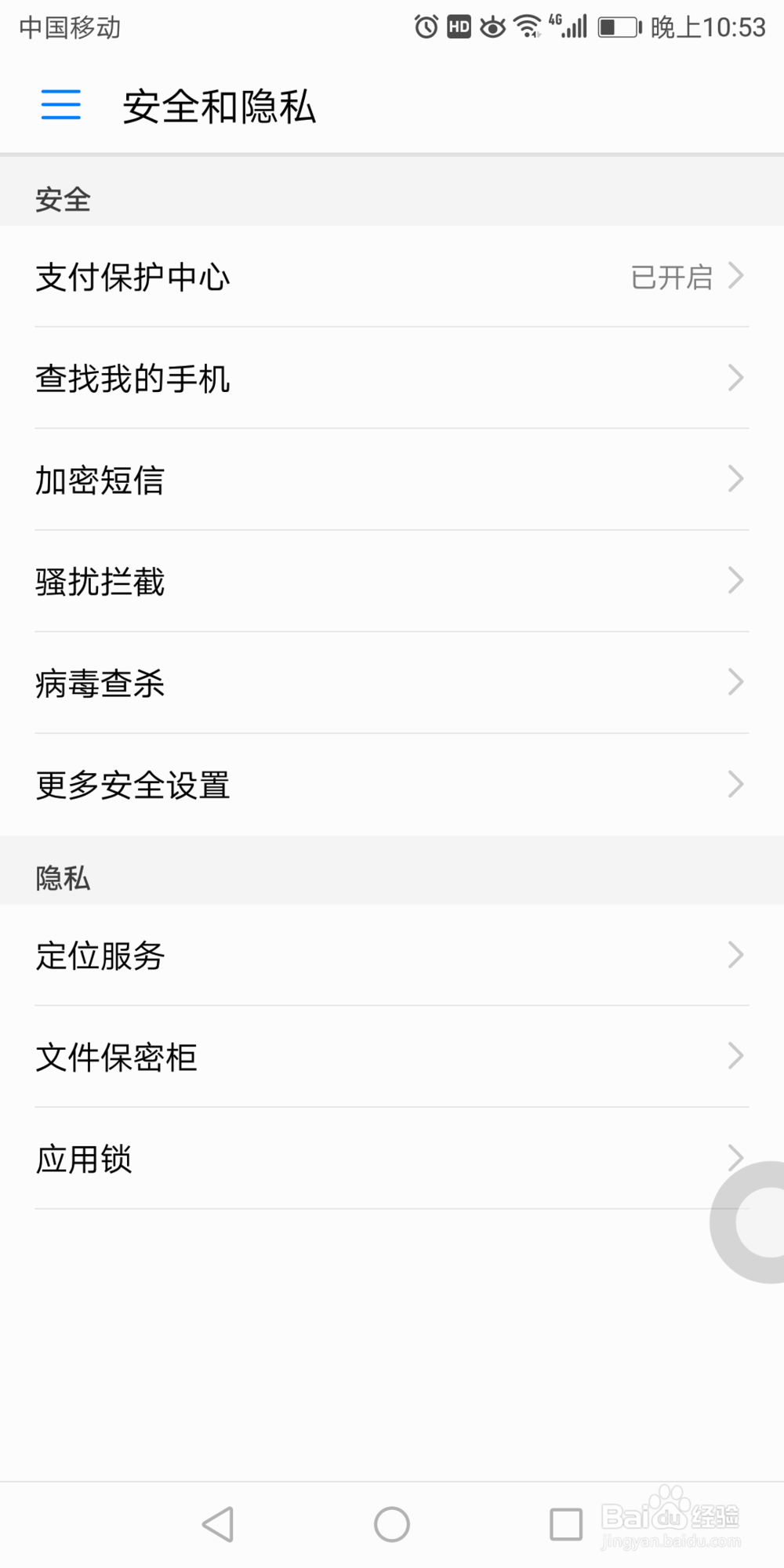
Task: Expand 查找我的手机 settings
Action: [392, 378]
